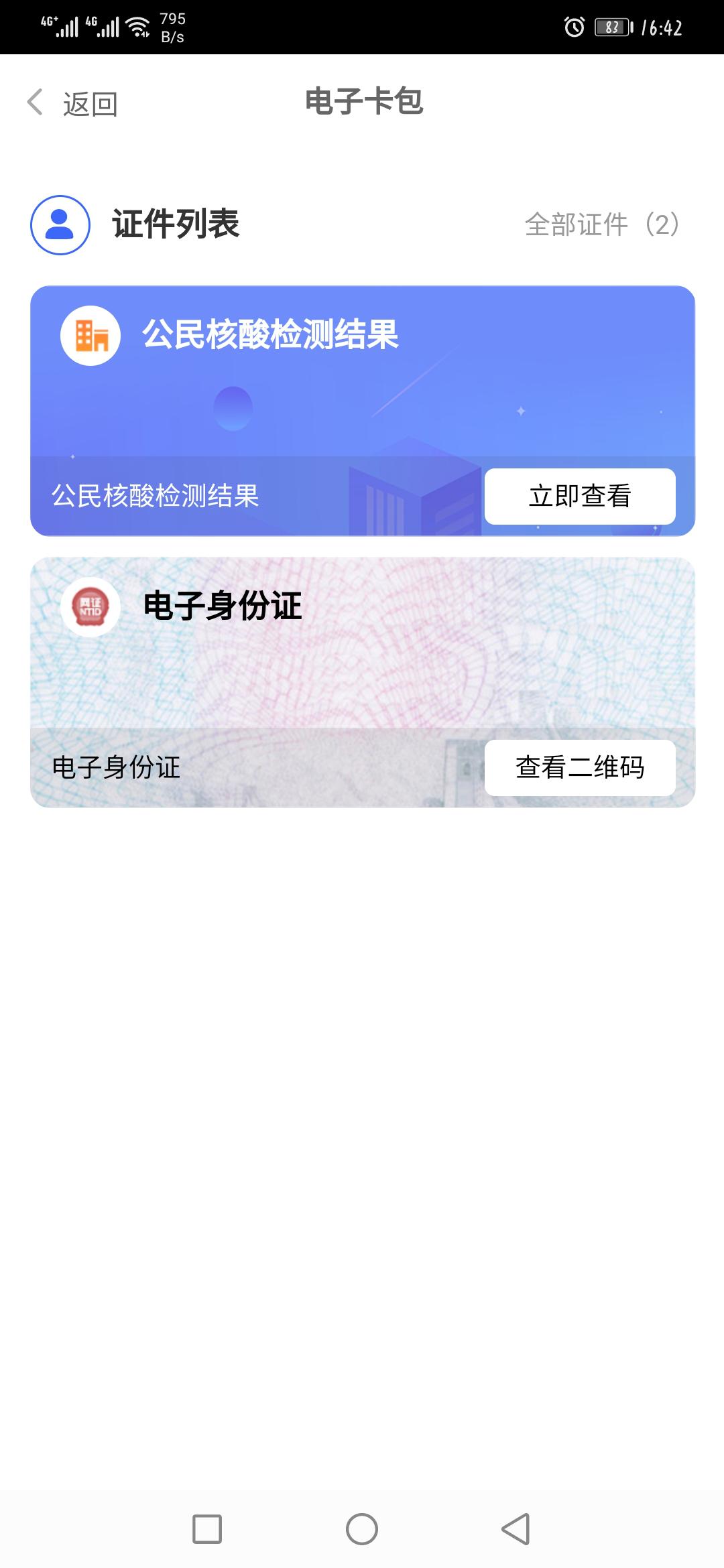Tap the 返回 label to go back
The height and width of the screenshot is (1568, 724).
click(x=90, y=102)
